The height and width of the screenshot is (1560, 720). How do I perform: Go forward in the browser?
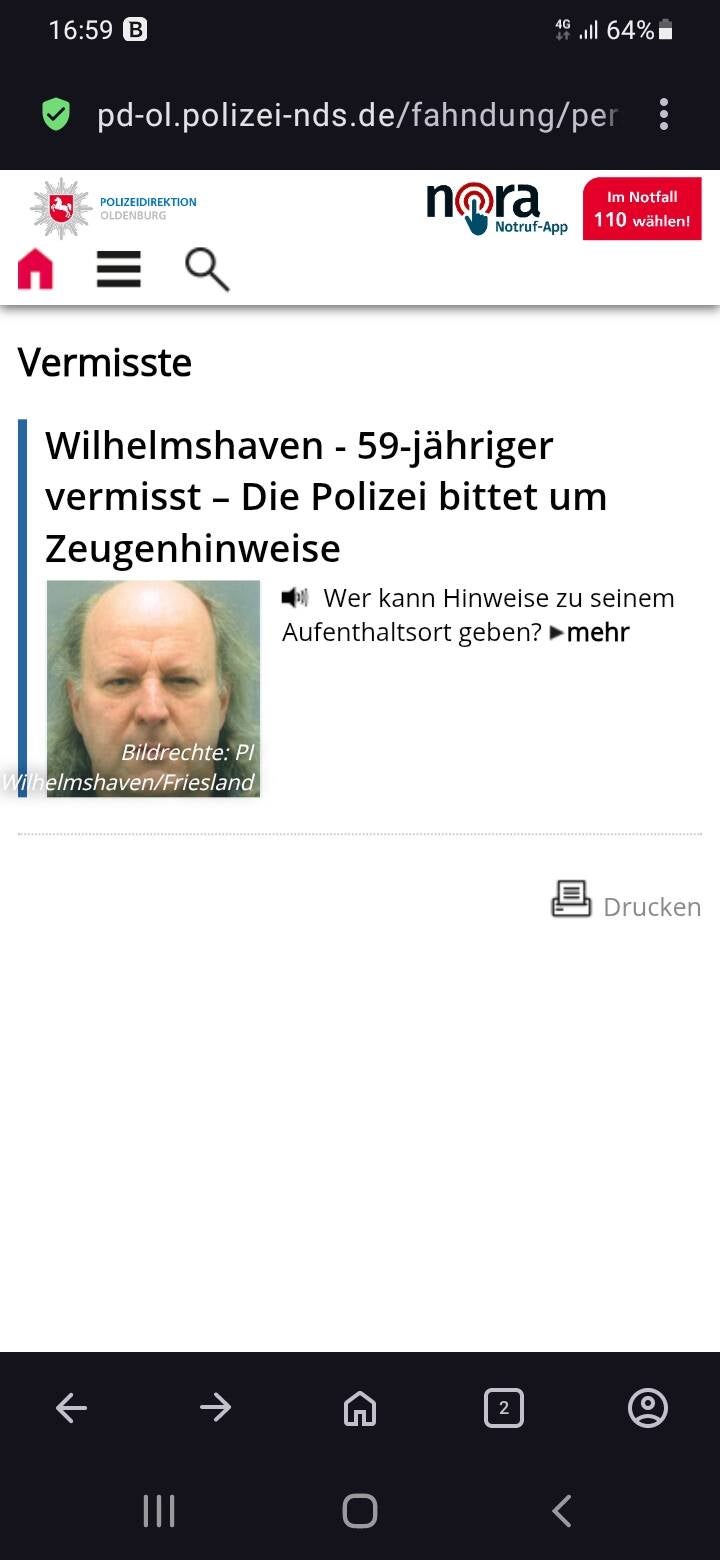(215, 1408)
